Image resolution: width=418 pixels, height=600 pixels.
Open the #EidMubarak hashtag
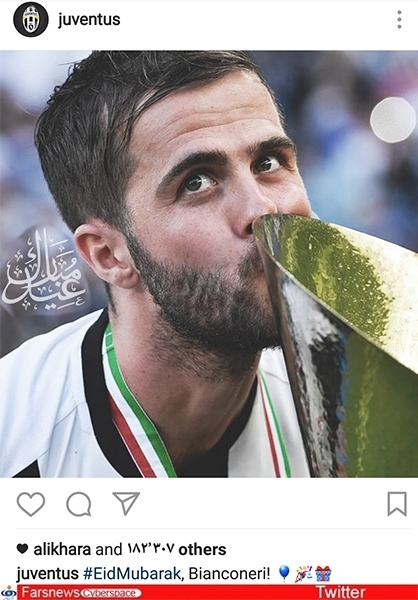pyautogui.click(x=132, y=574)
